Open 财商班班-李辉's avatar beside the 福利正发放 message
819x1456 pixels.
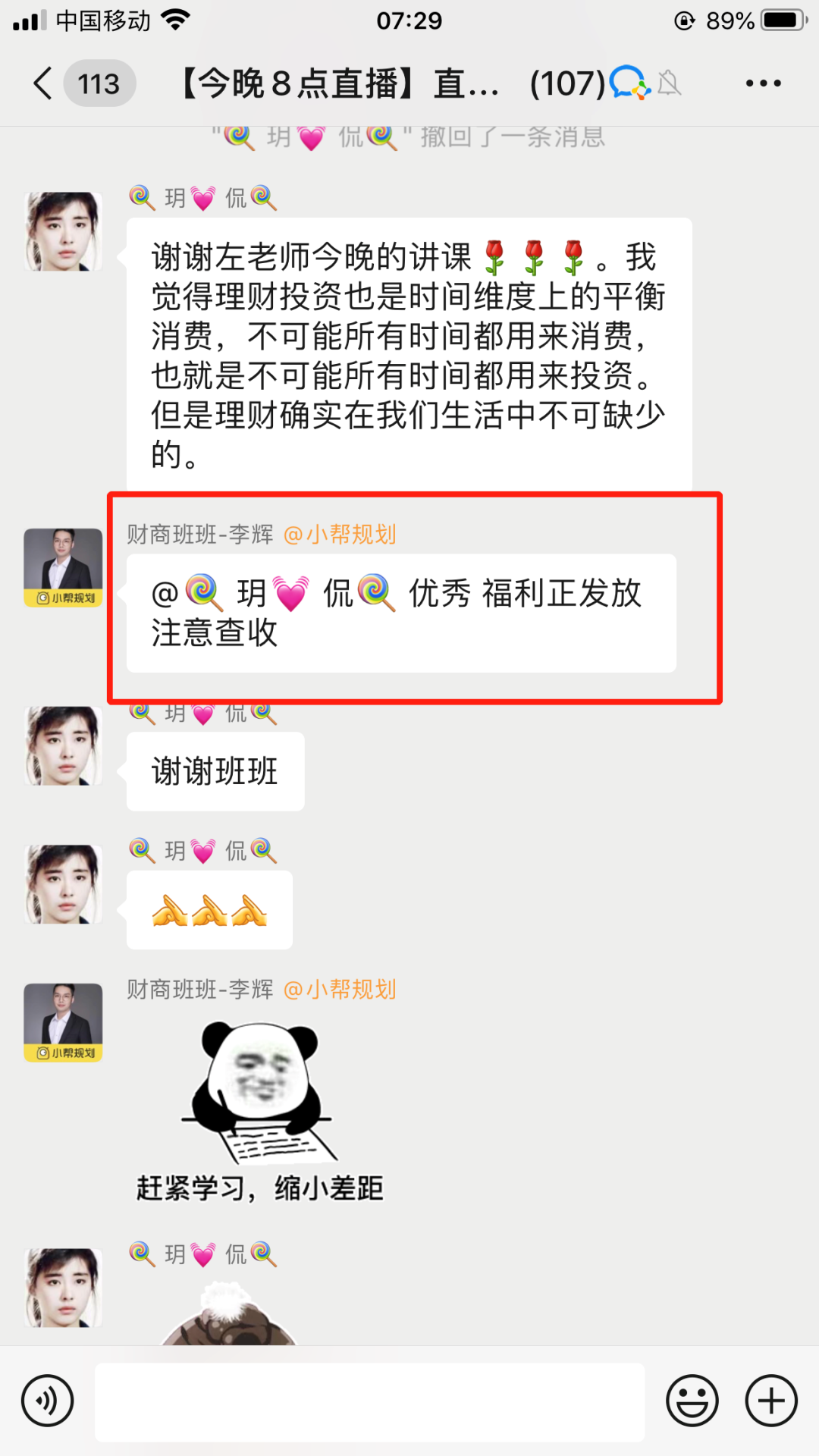pyautogui.click(x=63, y=566)
